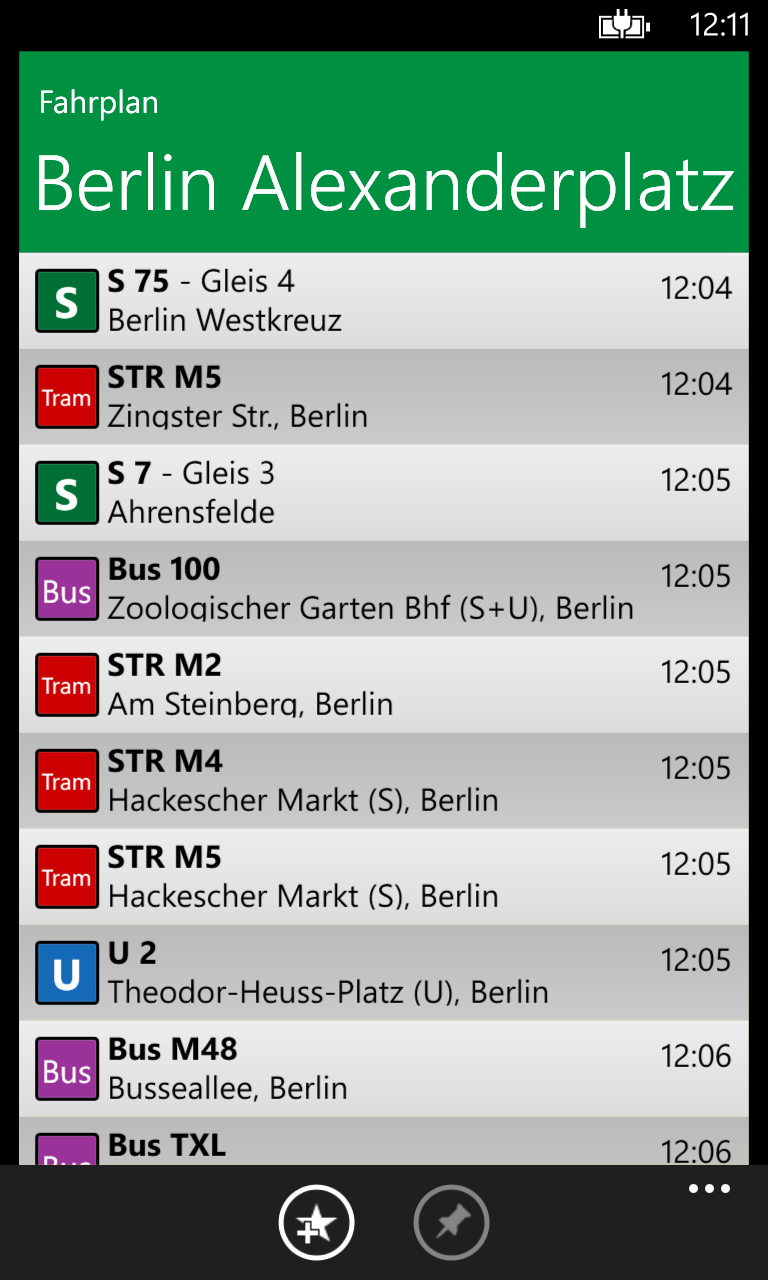Select the Bus TXL departure

(384, 1141)
